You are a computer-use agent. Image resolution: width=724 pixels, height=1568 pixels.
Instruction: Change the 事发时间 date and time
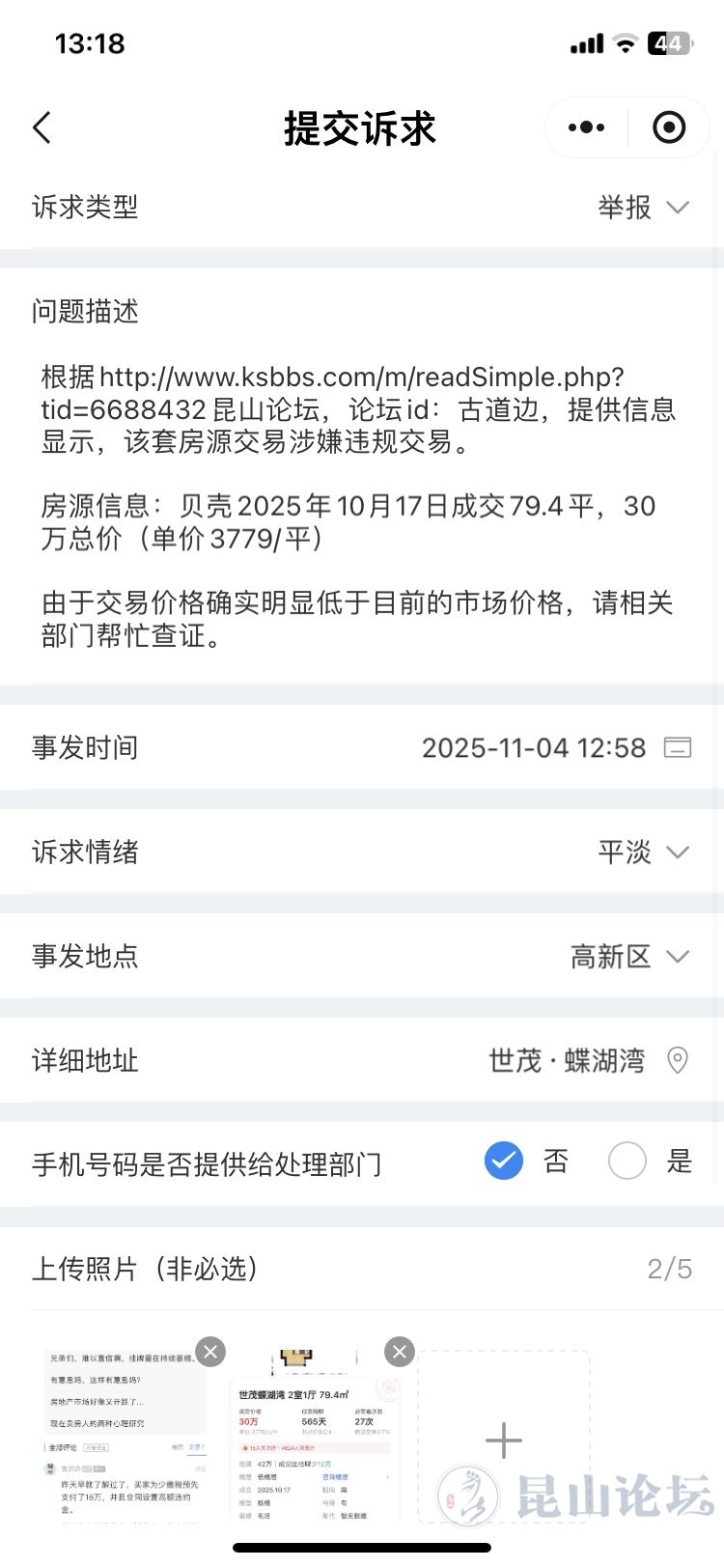(x=555, y=747)
